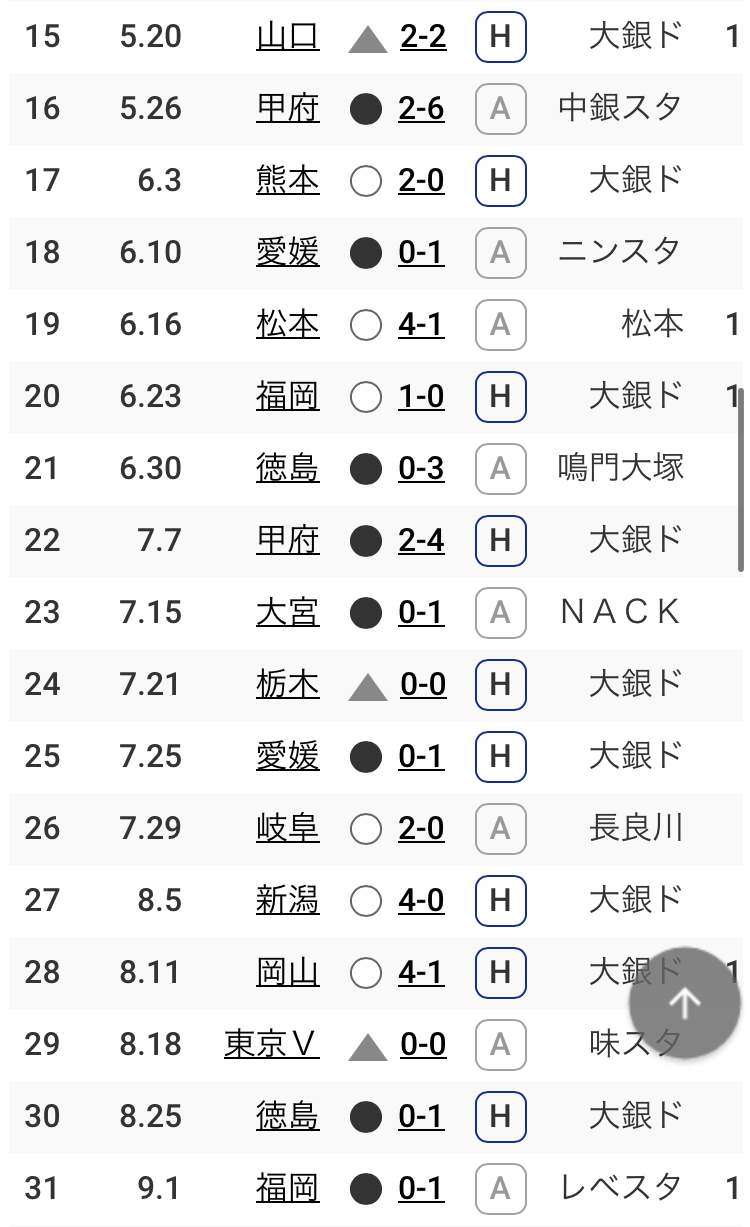The height and width of the screenshot is (1227, 750).
Task: Open the 新潟 team link
Action: tap(288, 901)
